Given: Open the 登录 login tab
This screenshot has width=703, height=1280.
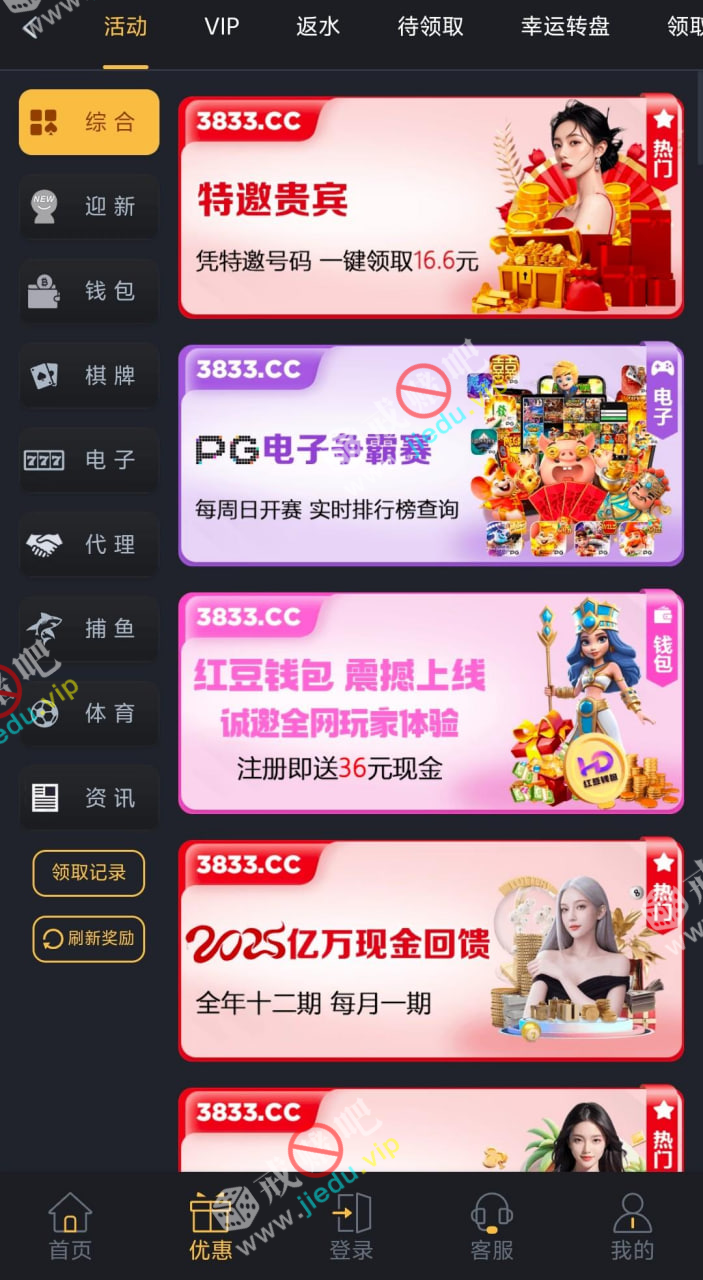Looking at the screenshot, I should [351, 1226].
